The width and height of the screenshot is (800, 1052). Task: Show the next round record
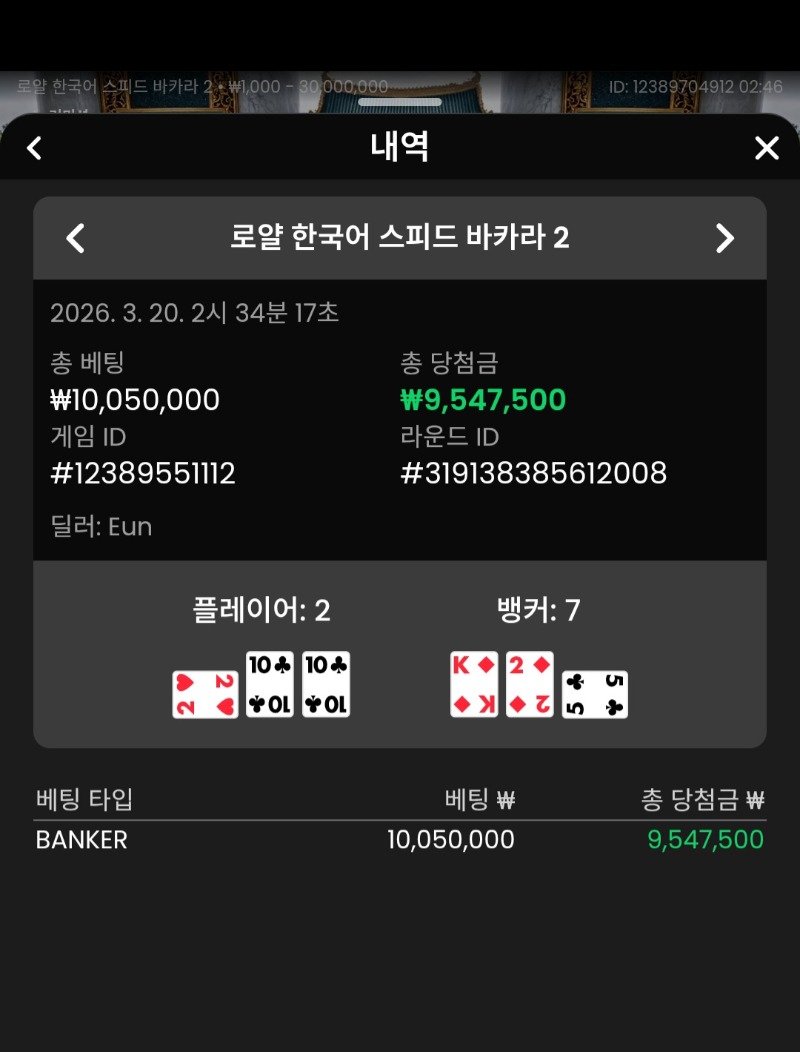pyautogui.click(x=725, y=238)
